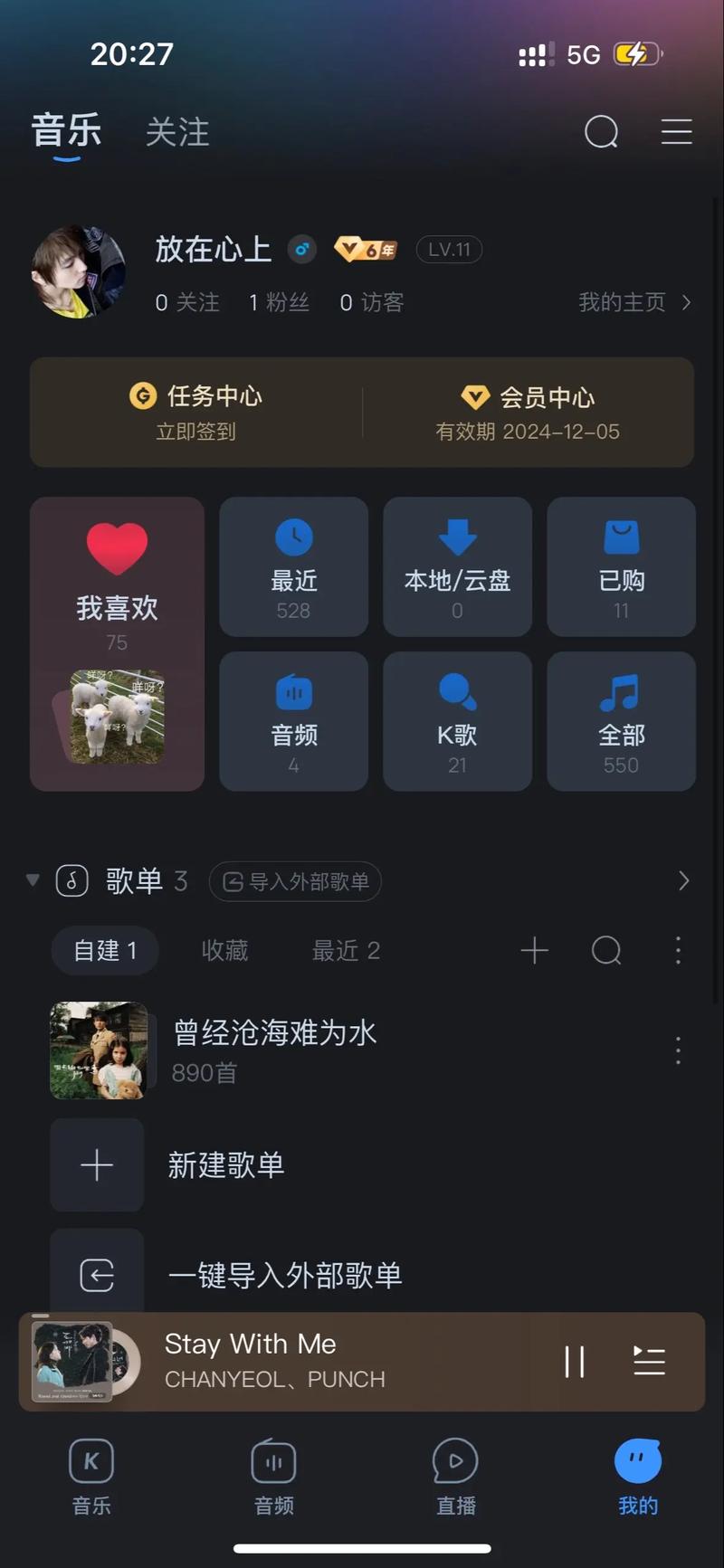Screen dimensions: 724x1568
Task: Open the hamburger menu in the top bar
Action: coord(676,132)
